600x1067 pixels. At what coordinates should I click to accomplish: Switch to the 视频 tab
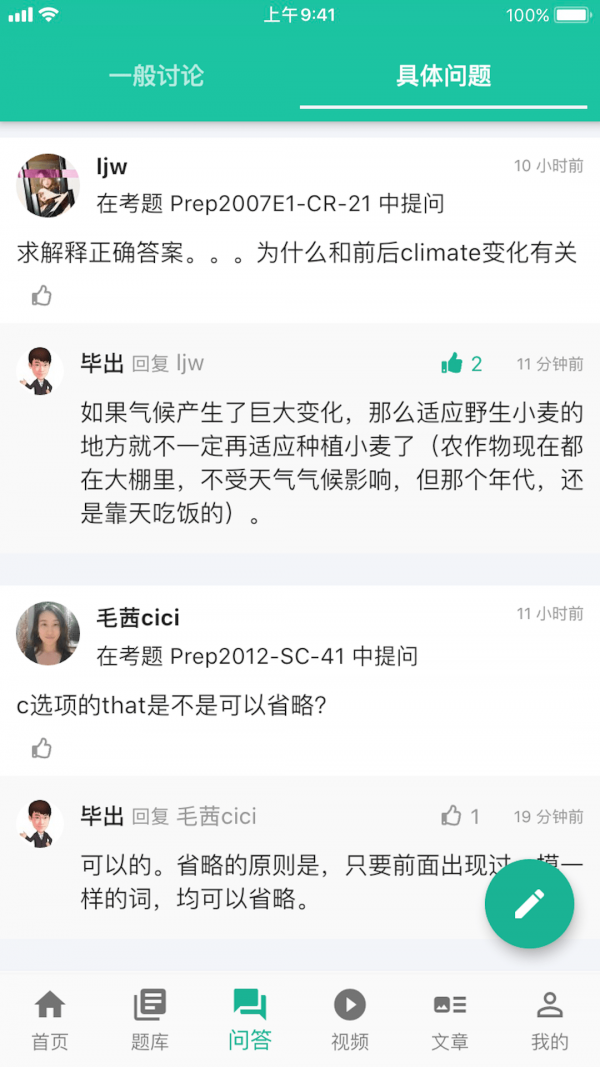(x=350, y=1019)
